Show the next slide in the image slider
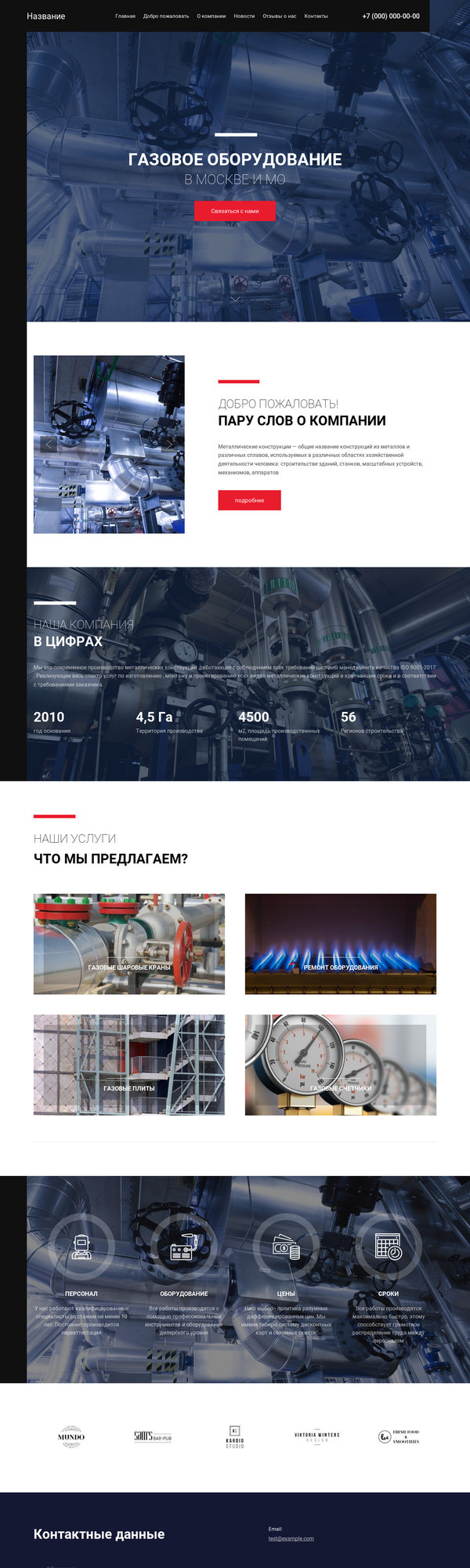The height and width of the screenshot is (1568, 470). 169,444
